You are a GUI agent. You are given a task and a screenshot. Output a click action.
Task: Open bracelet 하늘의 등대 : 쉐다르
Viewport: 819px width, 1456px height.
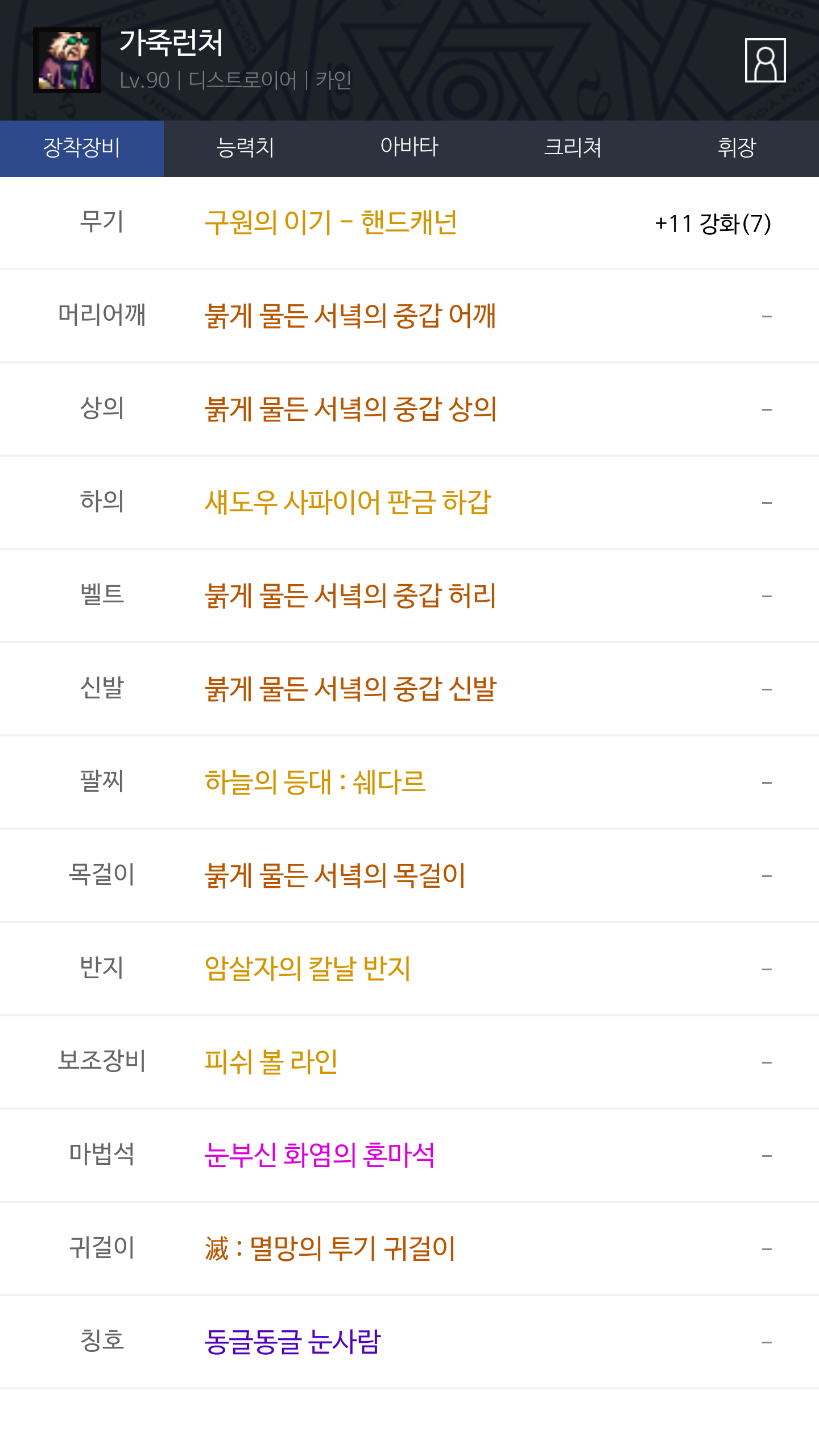pyautogui.click(x=315, y=782)
